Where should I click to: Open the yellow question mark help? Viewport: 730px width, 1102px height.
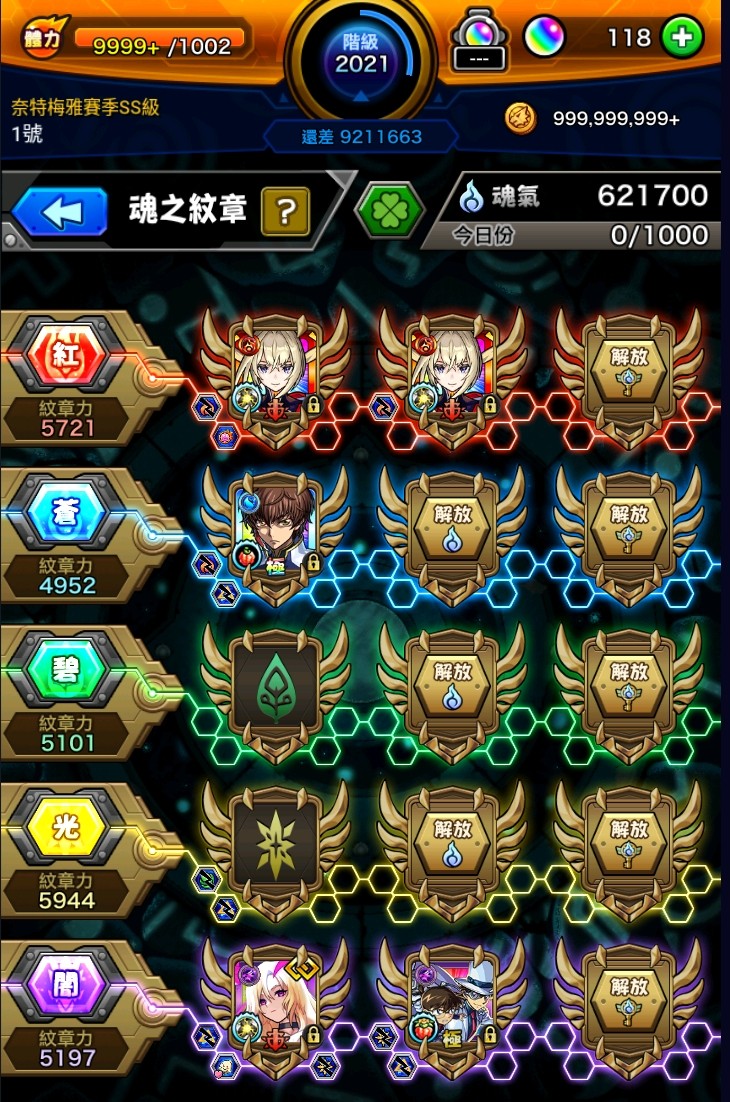click(x=285, y=211)
